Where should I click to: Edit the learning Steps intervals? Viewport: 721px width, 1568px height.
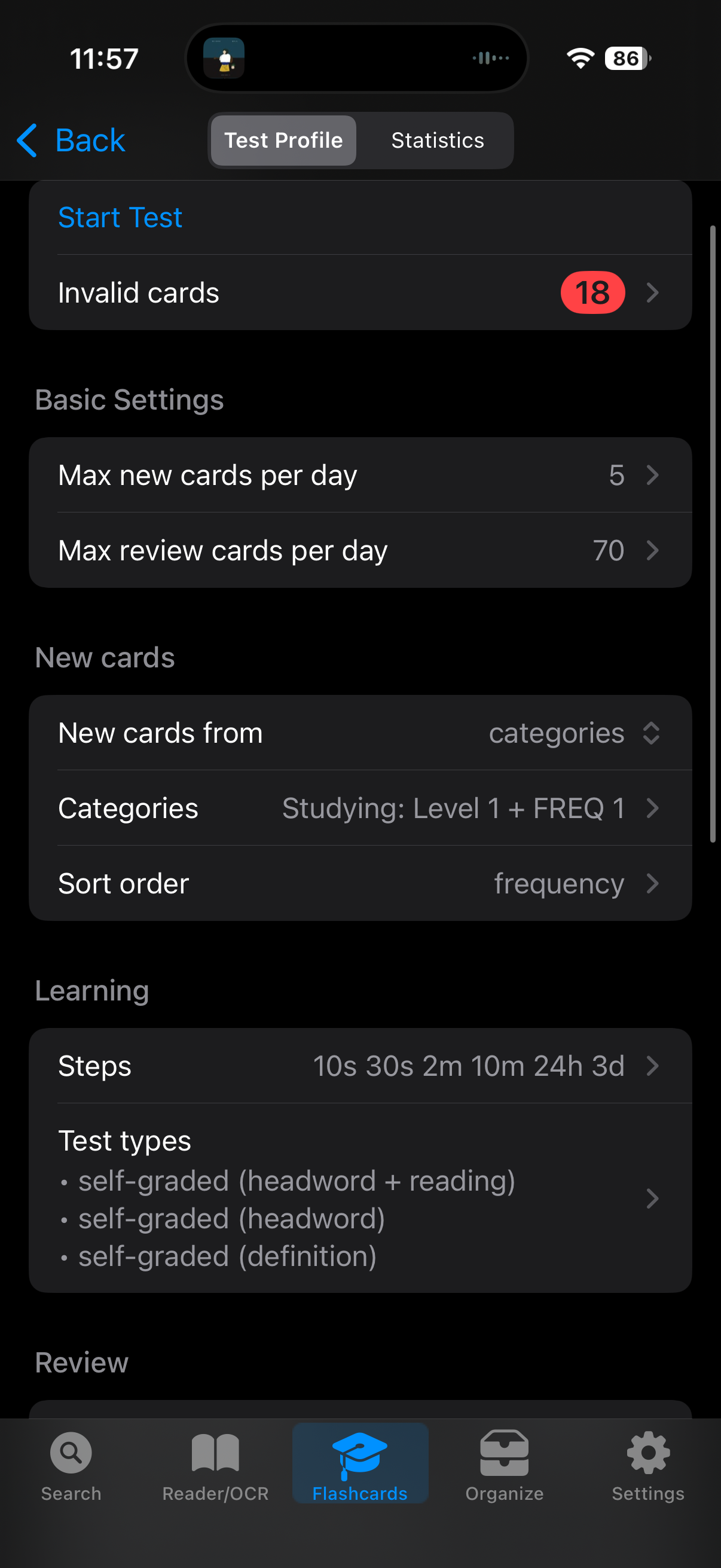(360, 1066)
